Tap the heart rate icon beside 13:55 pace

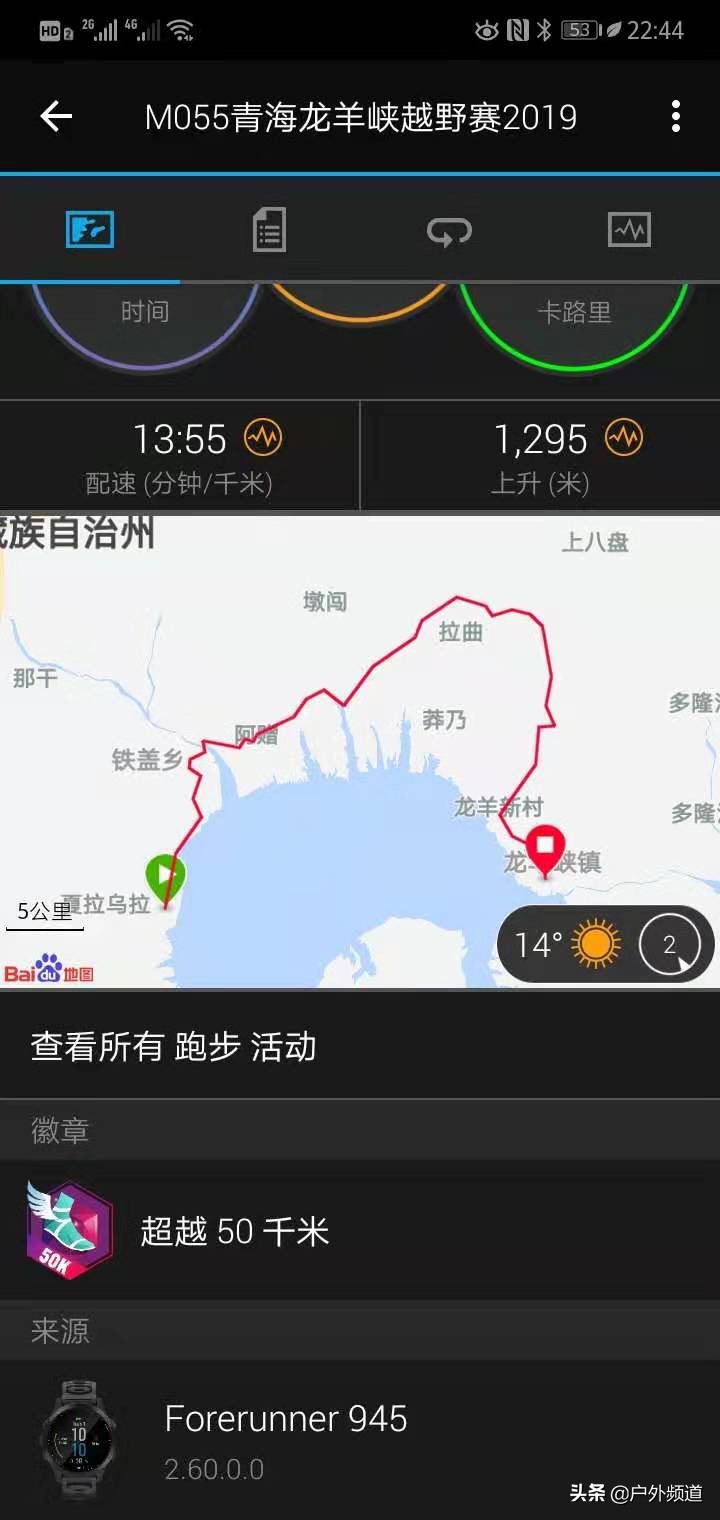[x=264, y=439]
